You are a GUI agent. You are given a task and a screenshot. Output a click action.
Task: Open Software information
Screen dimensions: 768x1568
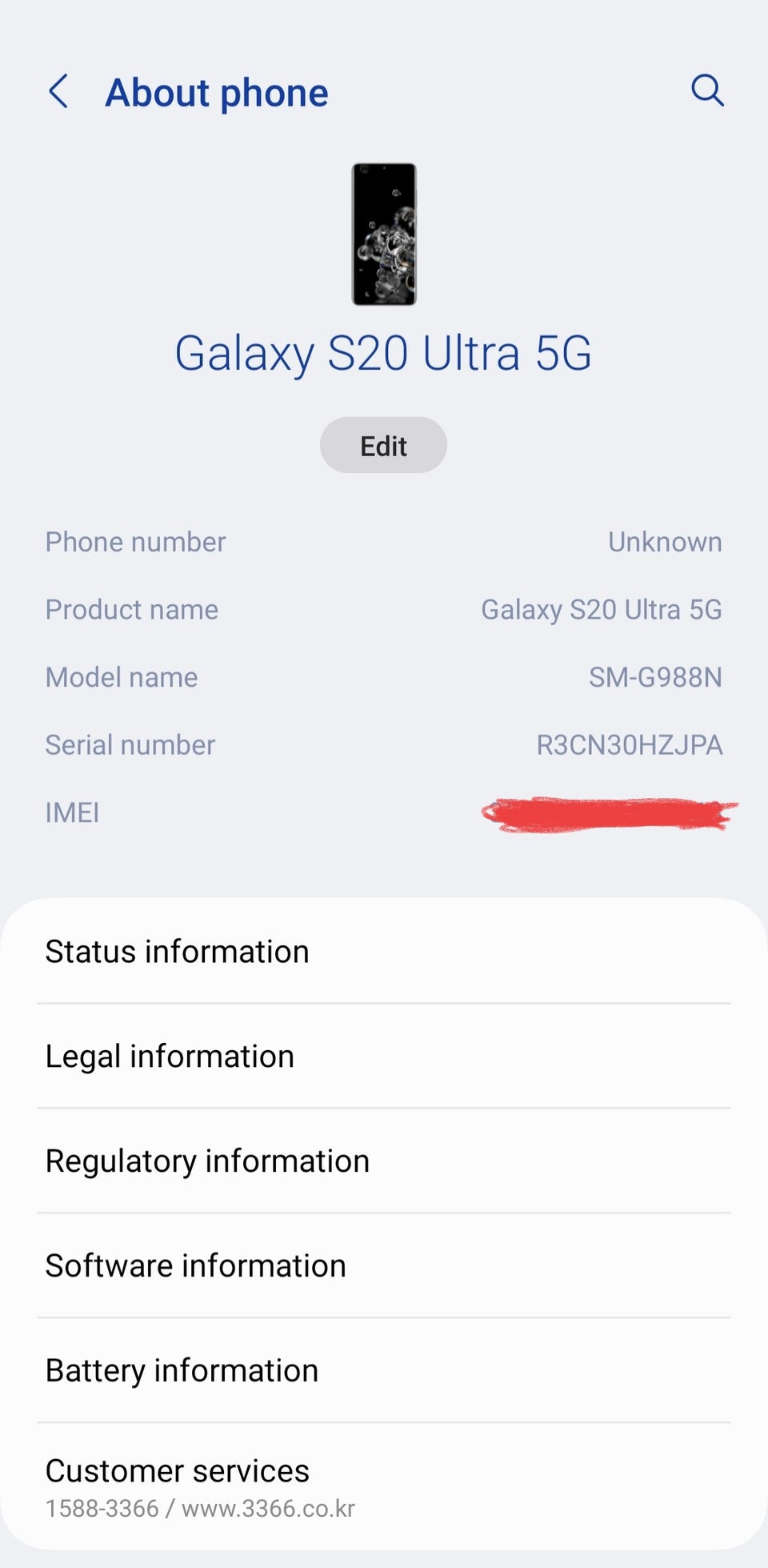pos(384,1266)
